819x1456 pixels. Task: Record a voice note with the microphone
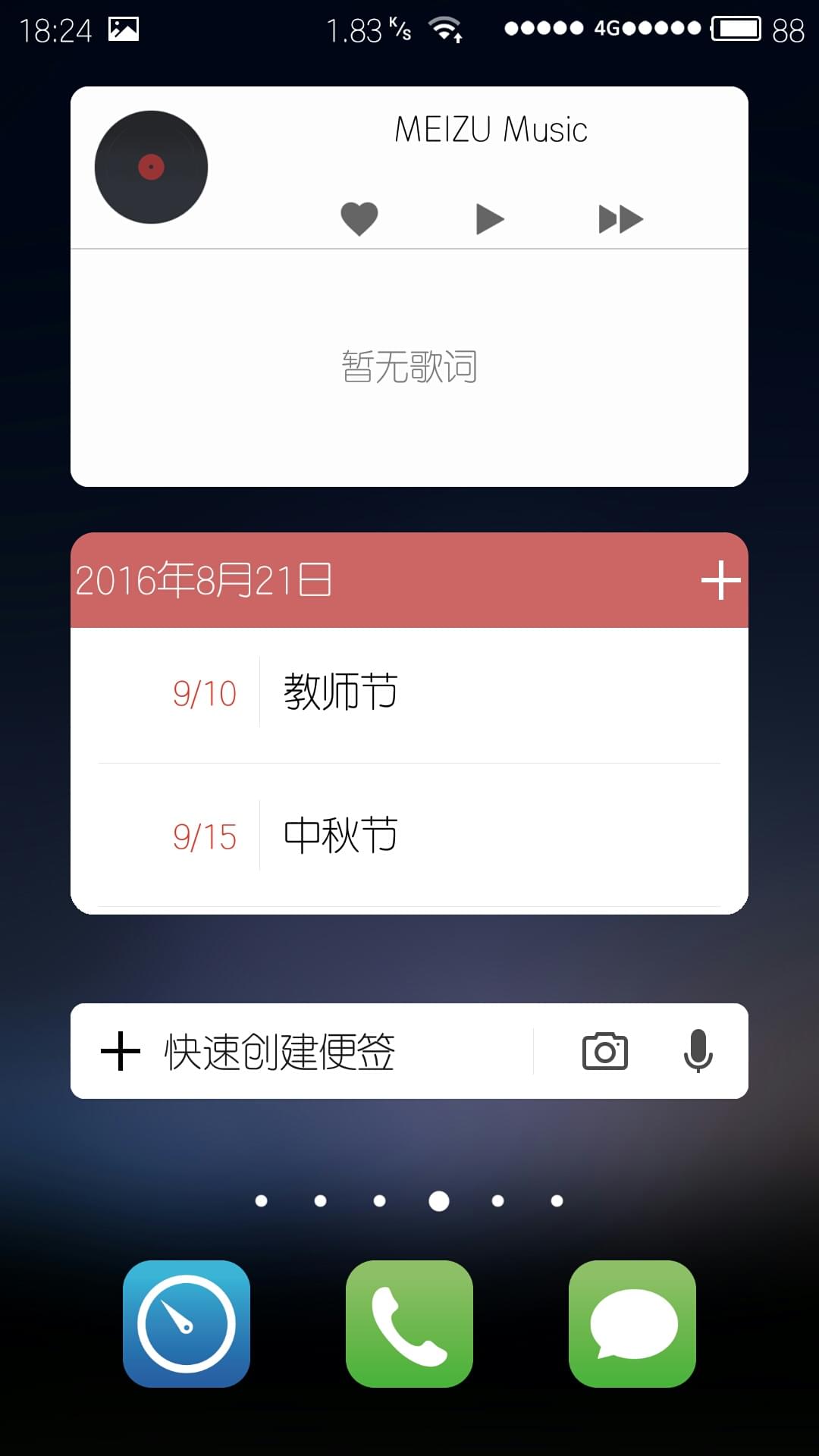(x=698, y=1051)
